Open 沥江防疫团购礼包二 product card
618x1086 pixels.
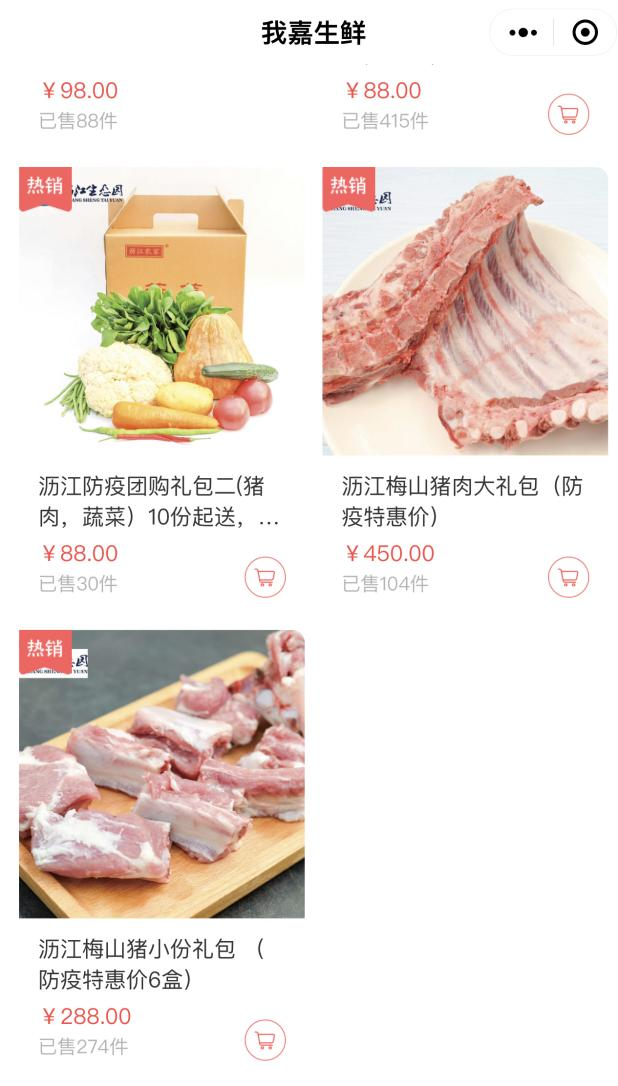pos(162,311)
